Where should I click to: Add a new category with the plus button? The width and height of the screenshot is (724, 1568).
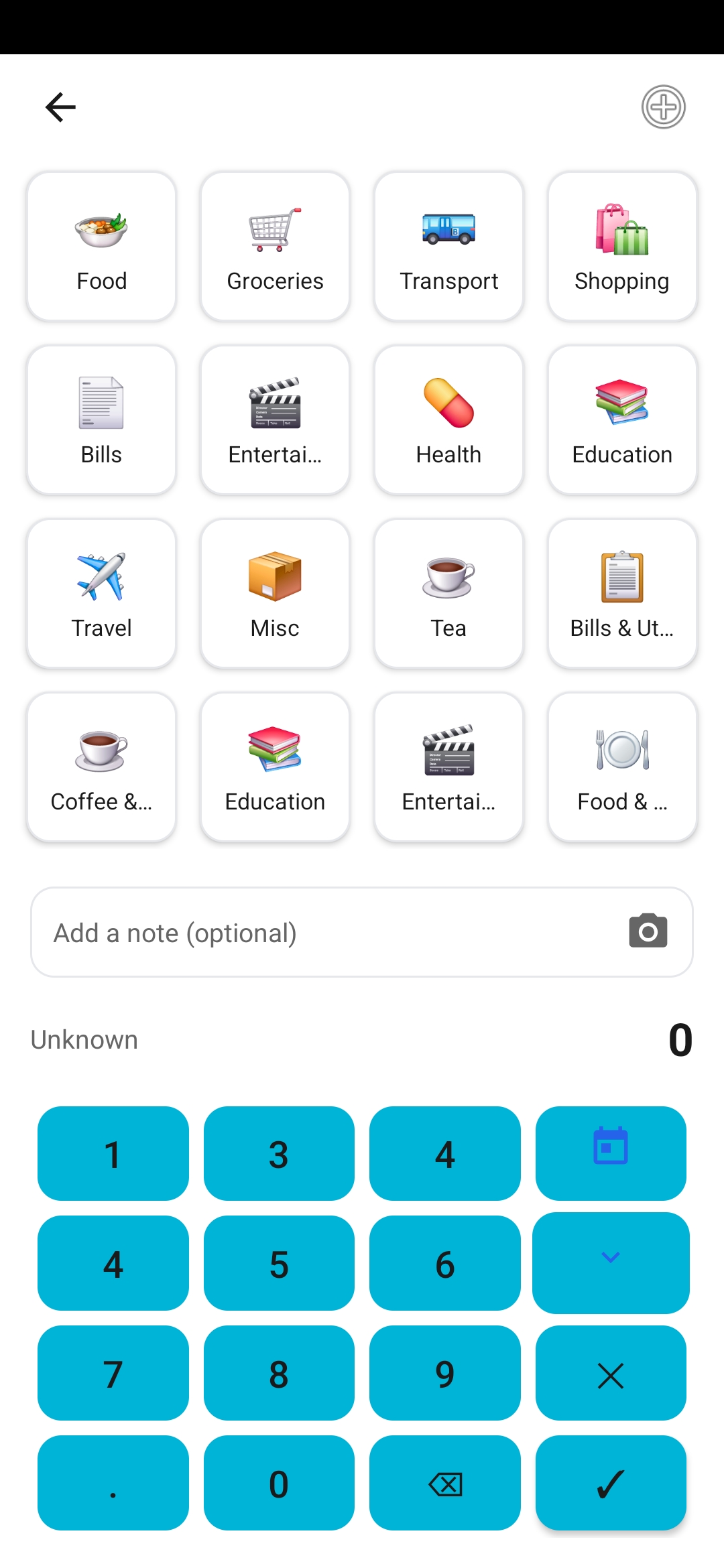pyautogui.click(x=664, y=107)
